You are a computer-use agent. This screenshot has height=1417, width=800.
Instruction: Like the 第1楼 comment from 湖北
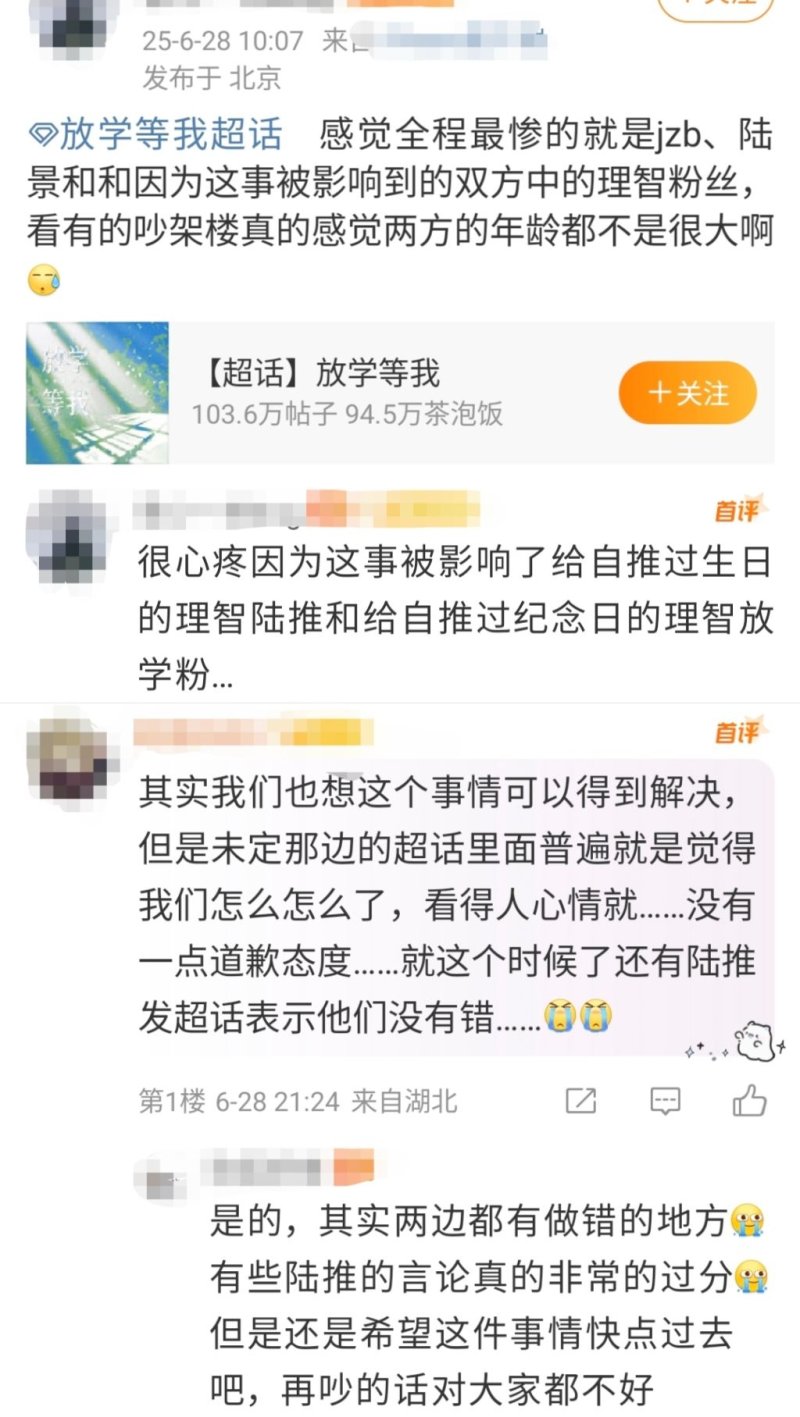pos(749,1101)
